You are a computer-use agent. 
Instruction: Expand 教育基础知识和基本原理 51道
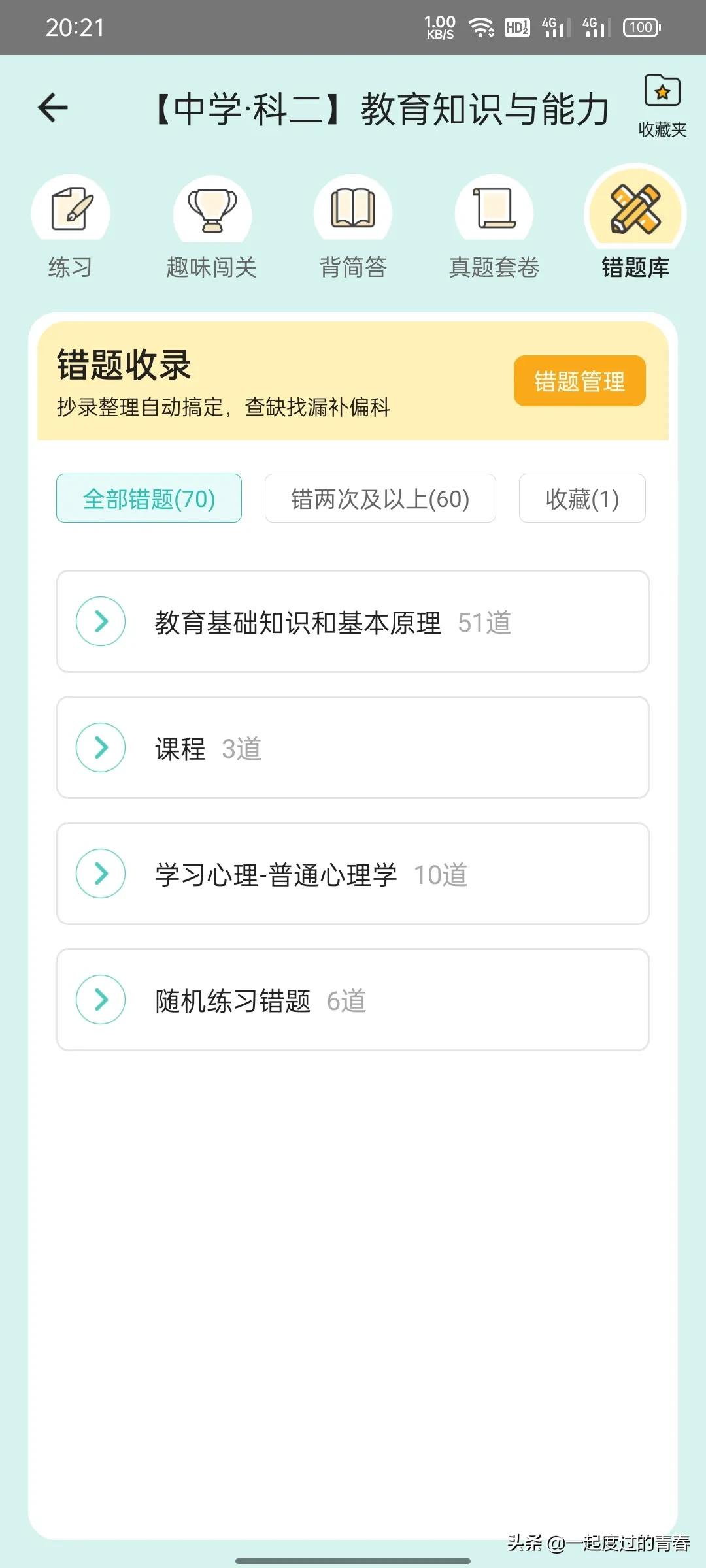[x=353, y=621]
